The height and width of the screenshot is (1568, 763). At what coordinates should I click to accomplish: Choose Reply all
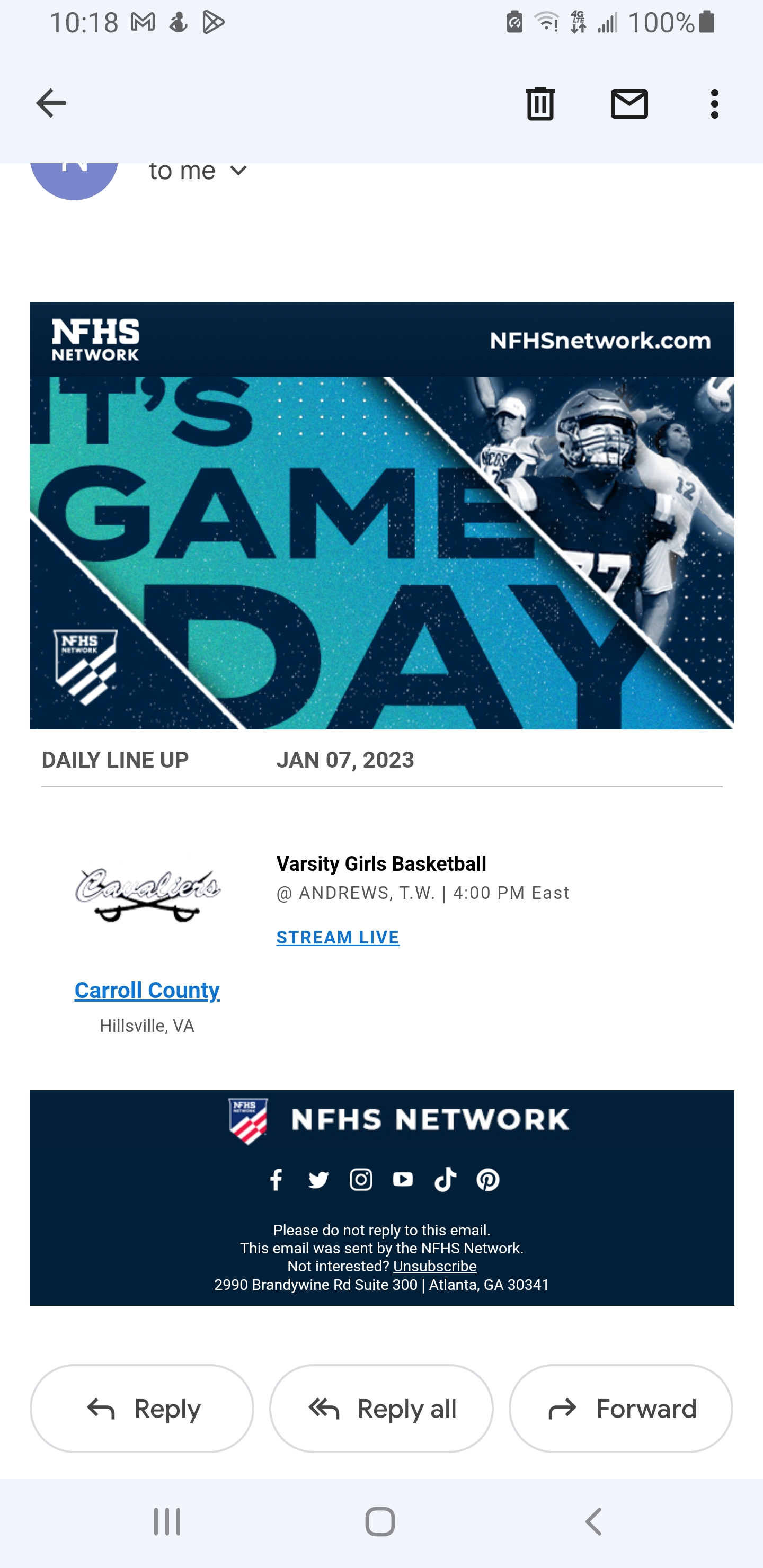pyautogui.click(x=381, y=1409)
